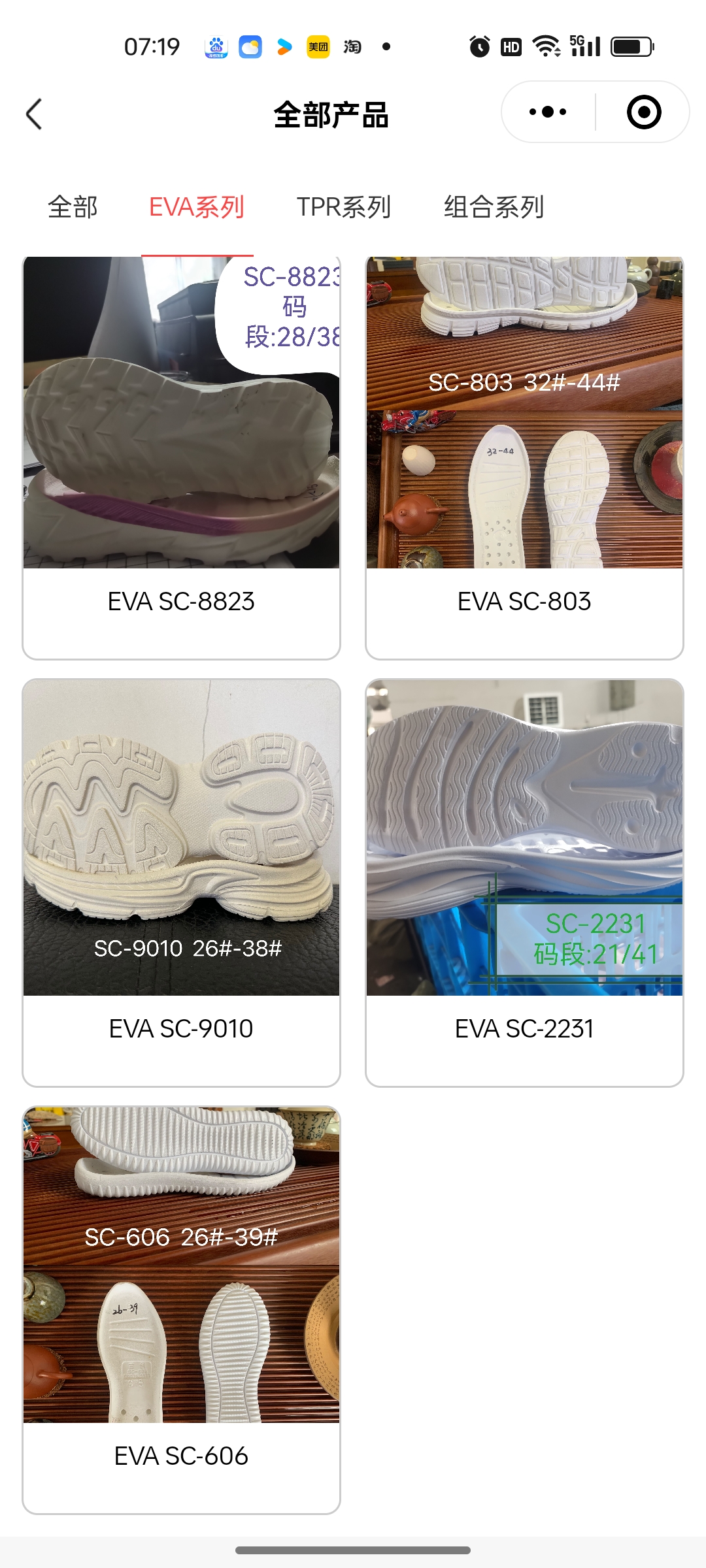Open the EVA SC-9010 product card
706x1568 pixels.
(x=181, y=882)
